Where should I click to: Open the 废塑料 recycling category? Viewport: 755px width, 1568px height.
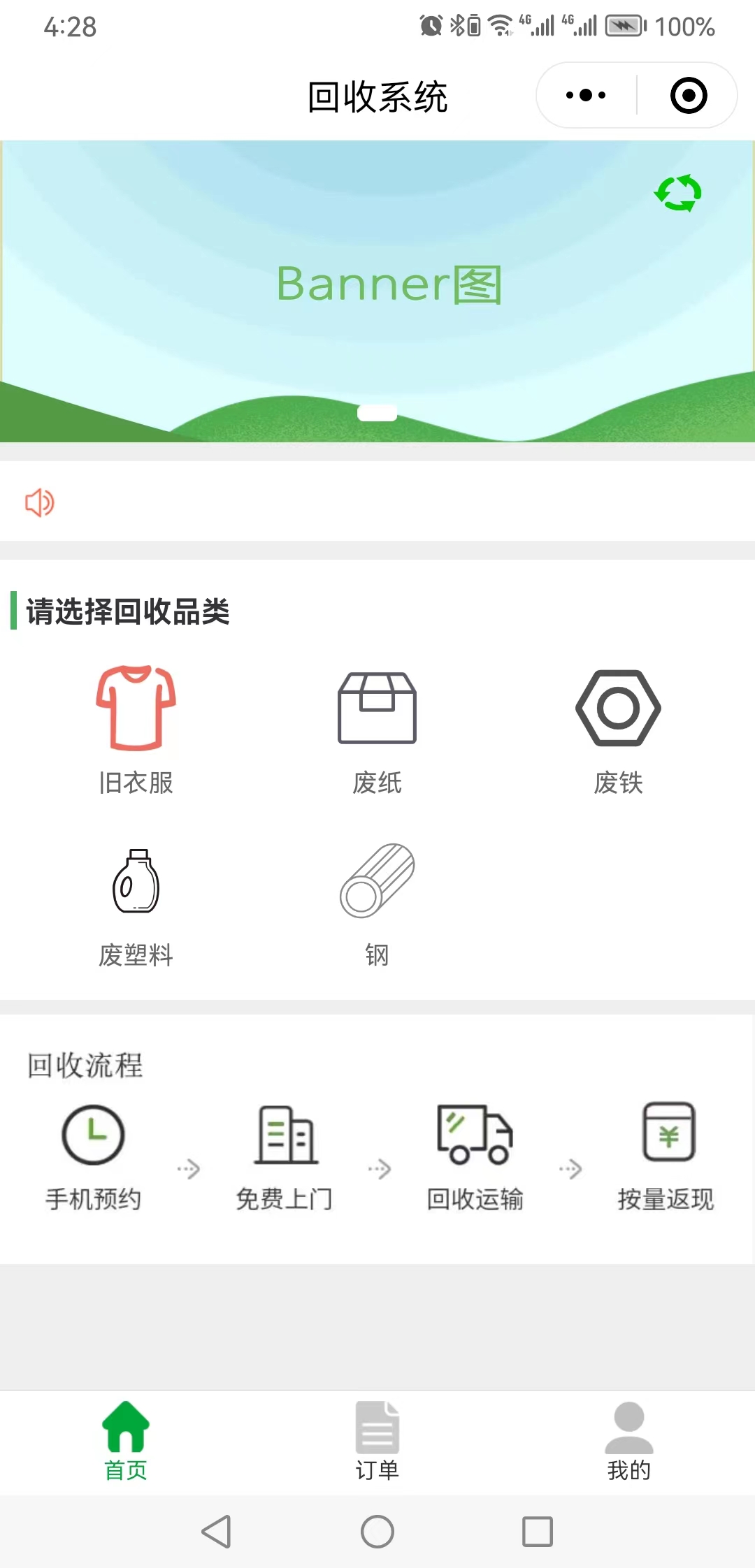point(136,905)
